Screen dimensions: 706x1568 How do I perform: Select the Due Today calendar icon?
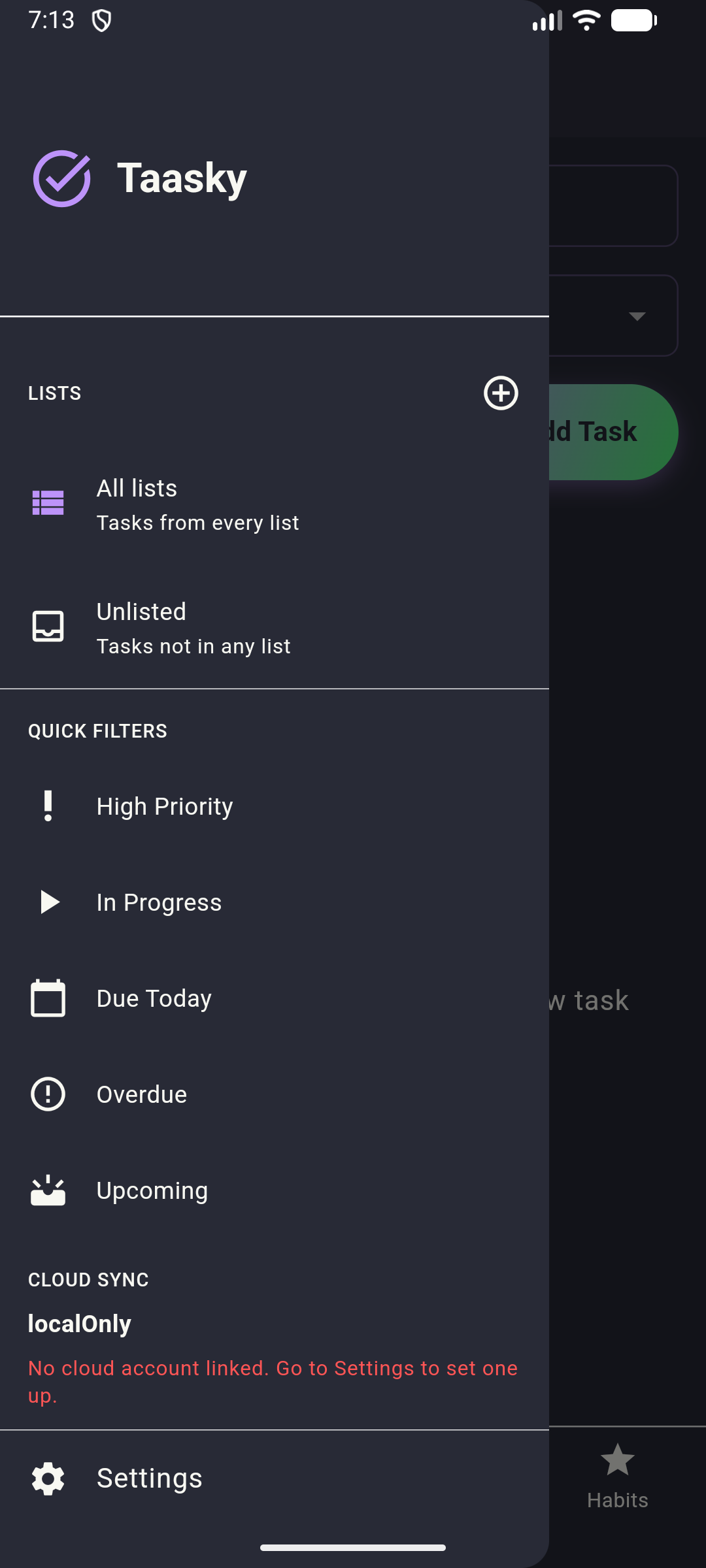pyautogui.click(x=48, y=998)
